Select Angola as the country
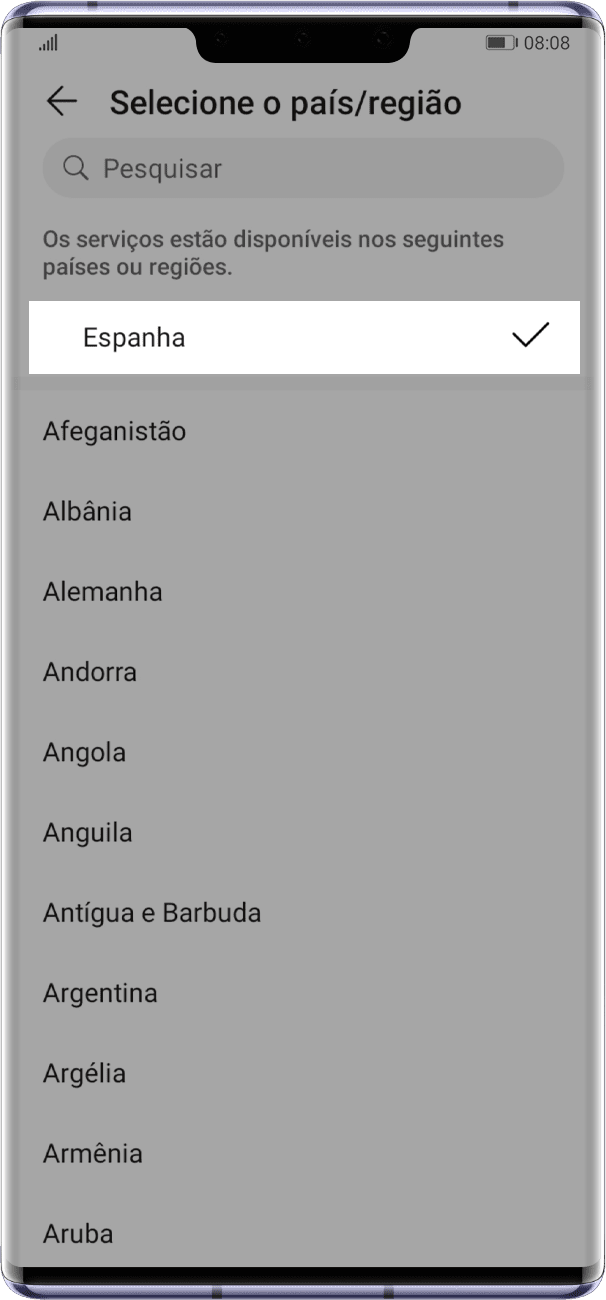 coord(85,752)
